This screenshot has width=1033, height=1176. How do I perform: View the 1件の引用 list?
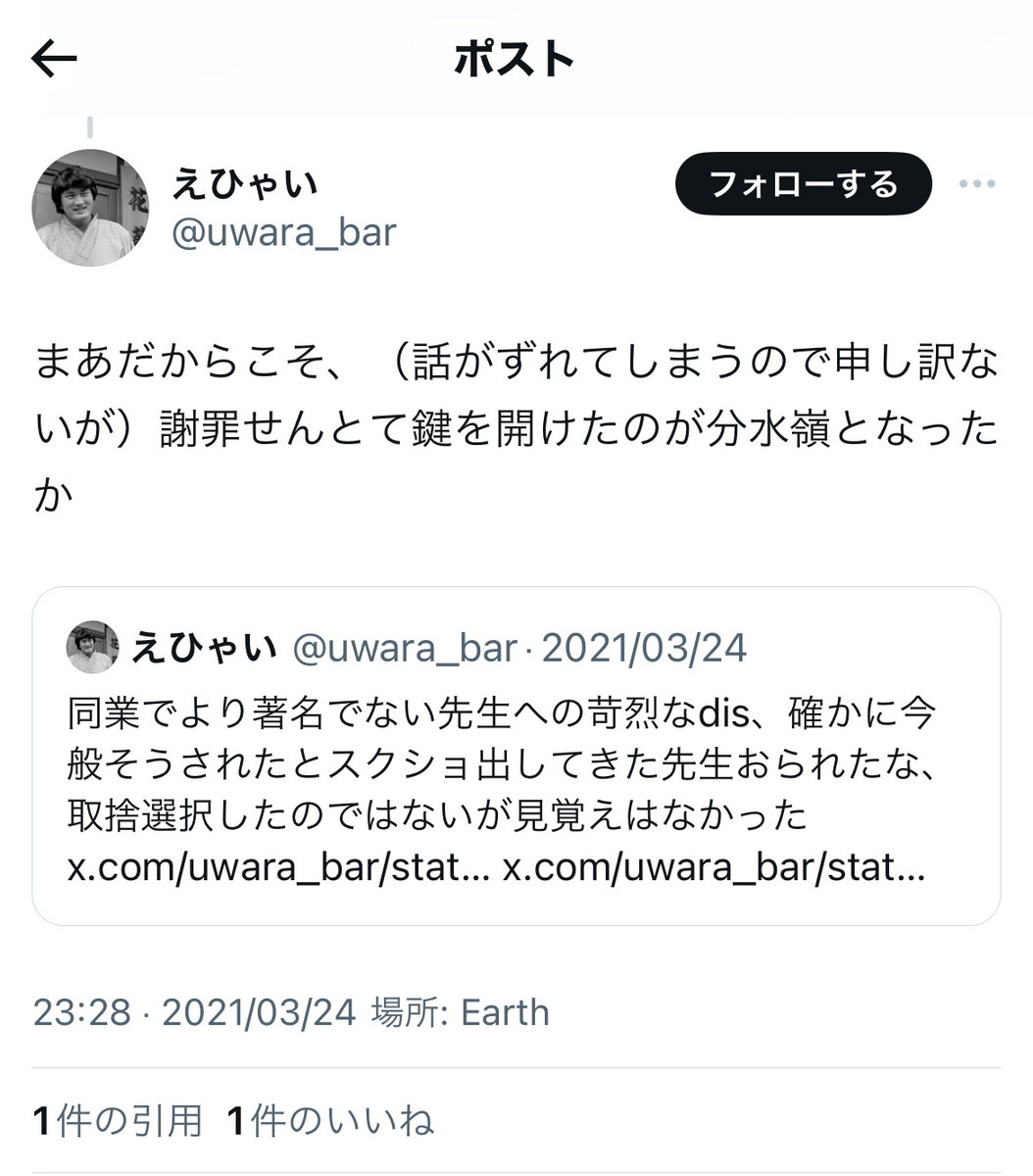[118, 1120]
